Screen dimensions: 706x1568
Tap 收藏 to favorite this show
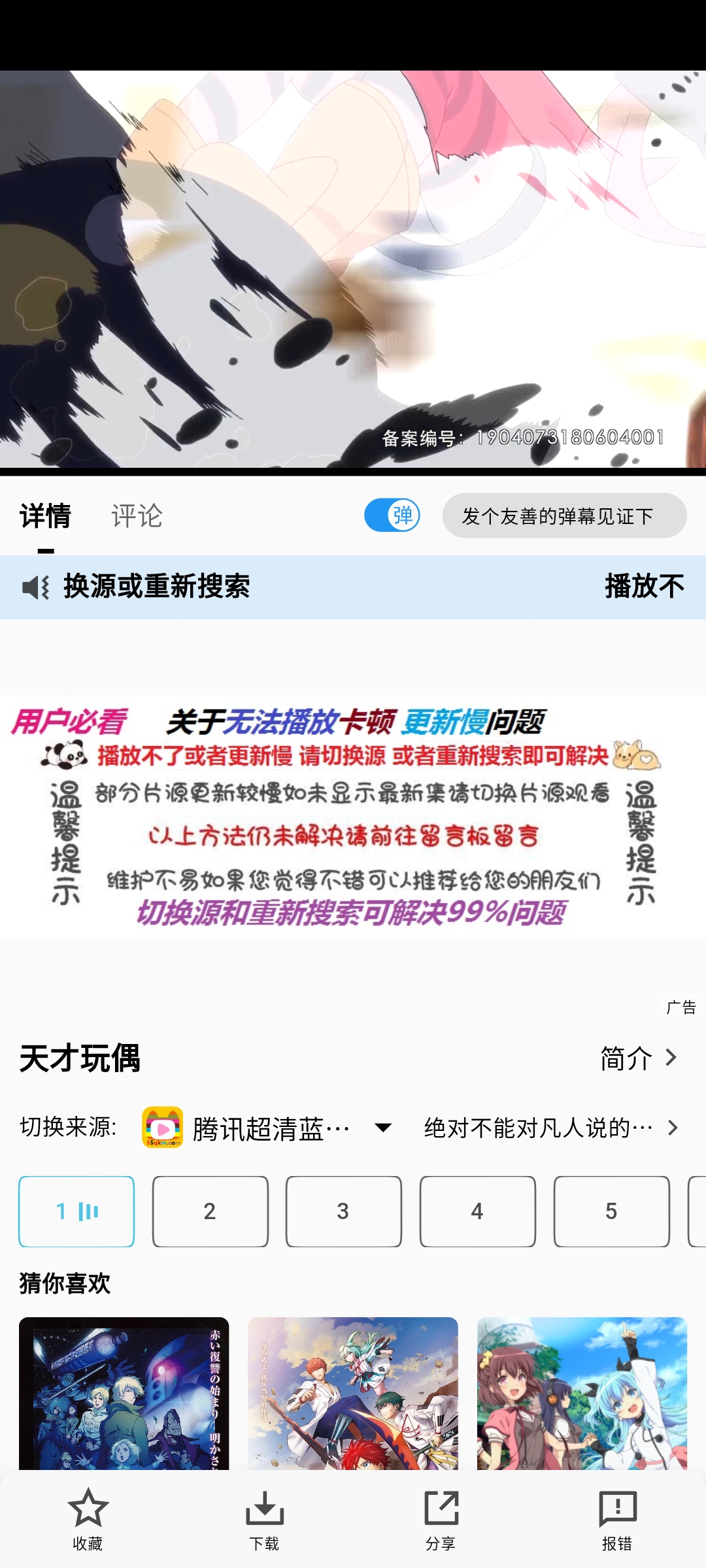[88, 1519]
